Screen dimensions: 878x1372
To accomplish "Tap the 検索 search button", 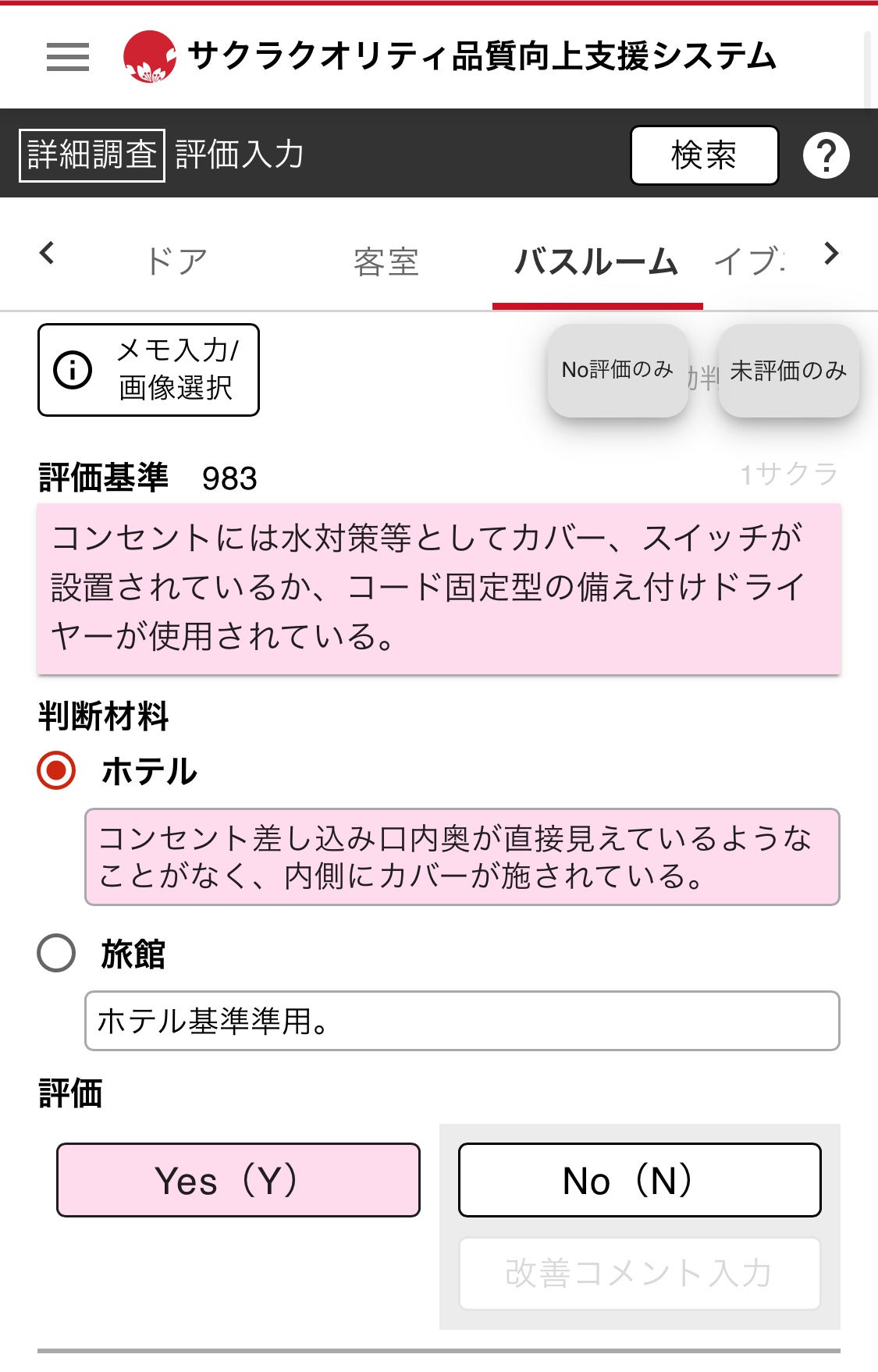I will [x=704, y=155].
